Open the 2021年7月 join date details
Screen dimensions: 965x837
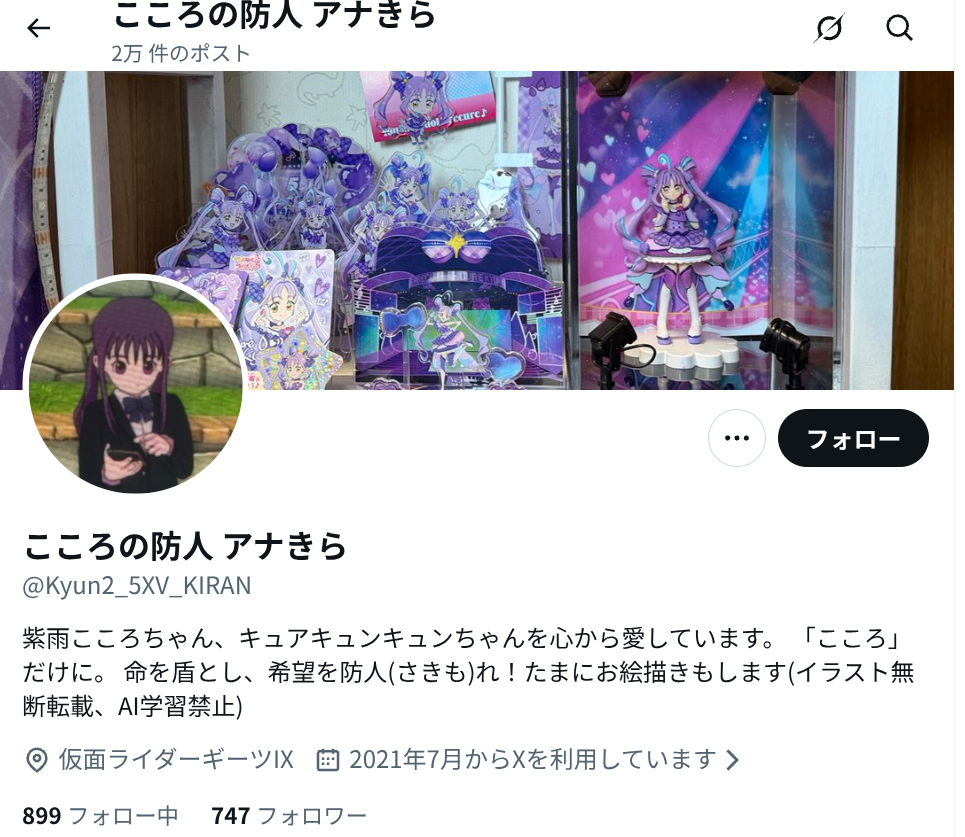(x=530, y=760)
